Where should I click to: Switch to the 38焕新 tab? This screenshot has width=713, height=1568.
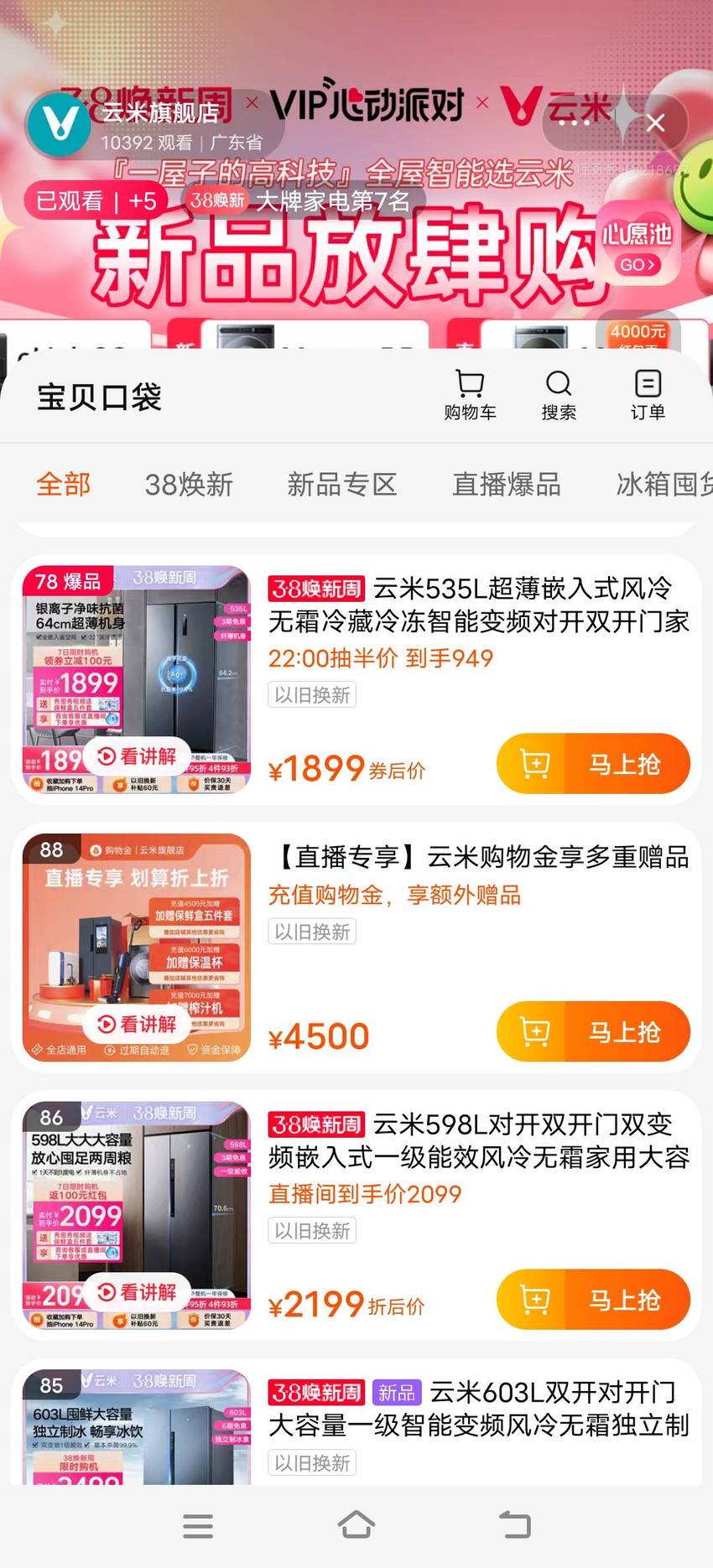click(x=189, y=484)
